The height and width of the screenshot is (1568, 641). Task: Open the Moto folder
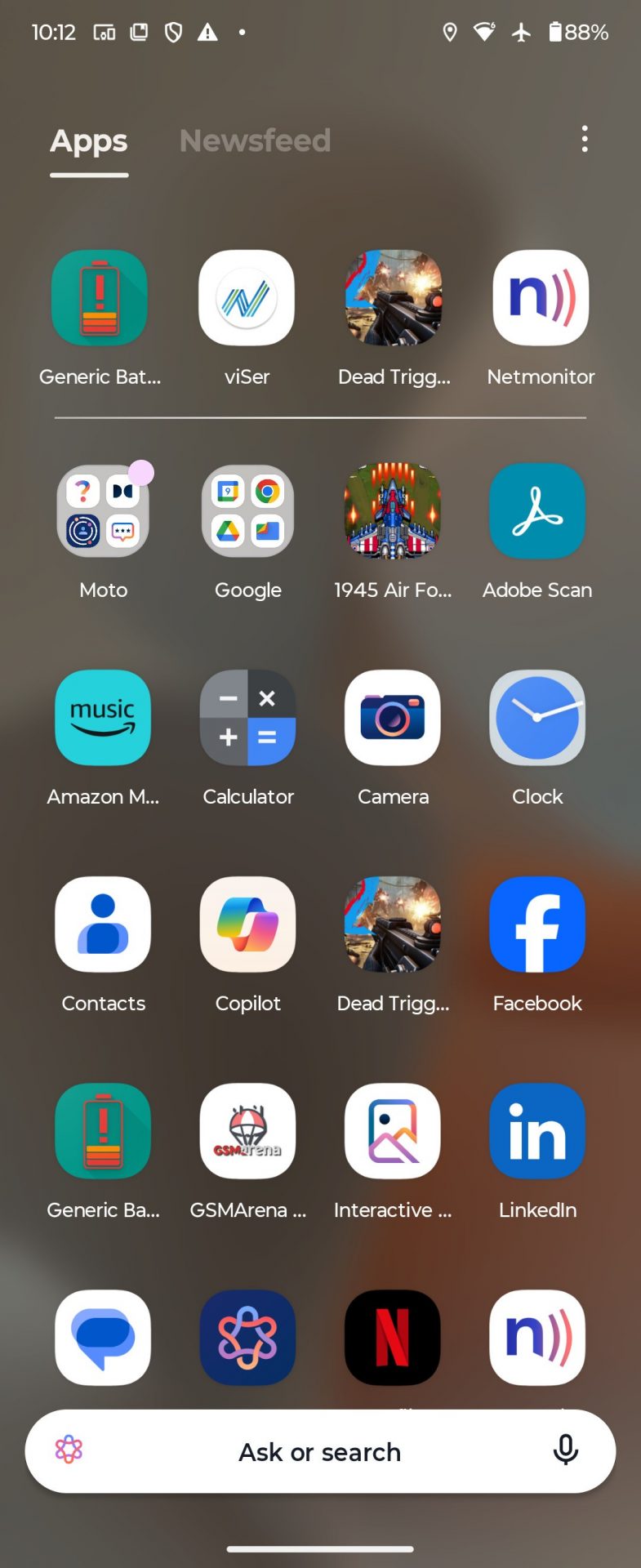[x=104, y=511]
